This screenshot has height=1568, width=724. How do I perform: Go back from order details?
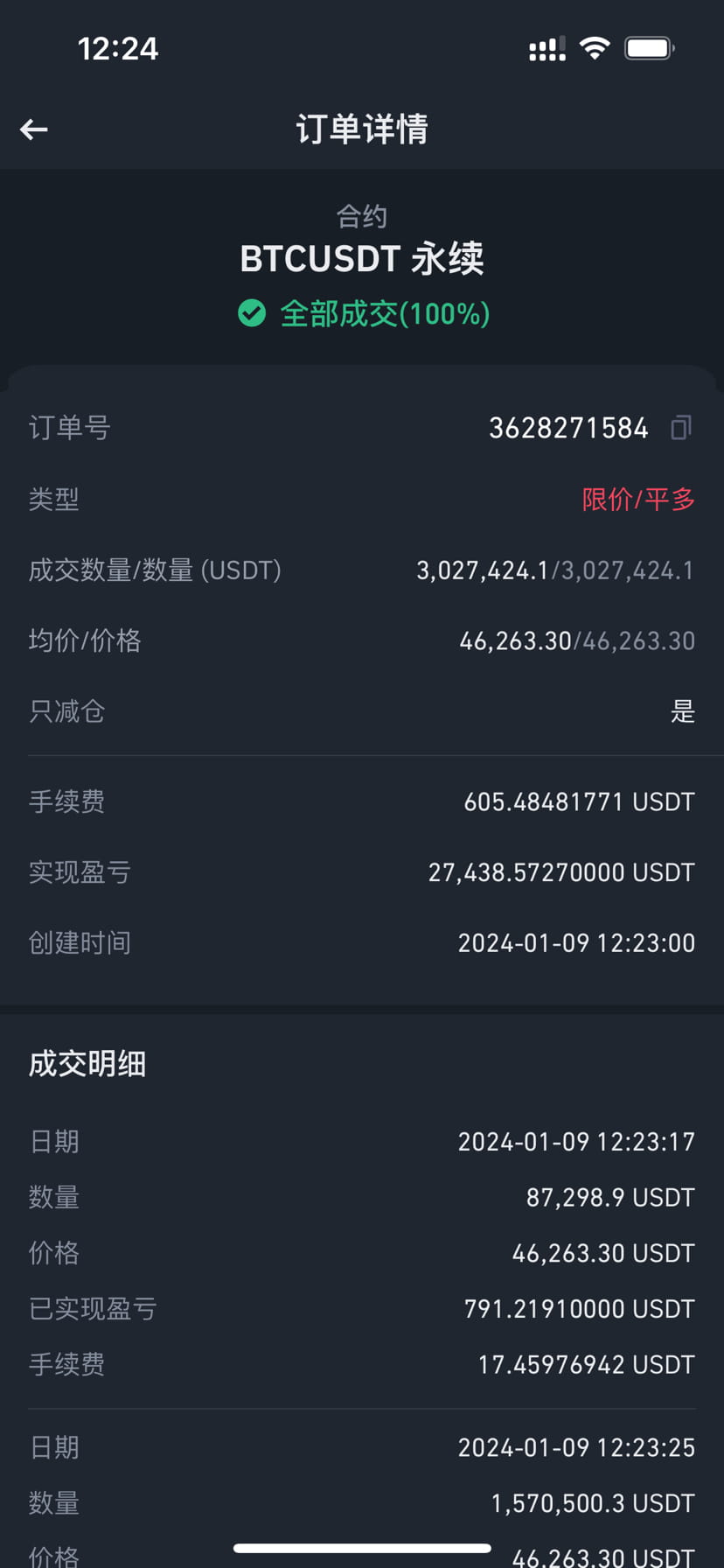pyautogui.click(x=34, y=129)
